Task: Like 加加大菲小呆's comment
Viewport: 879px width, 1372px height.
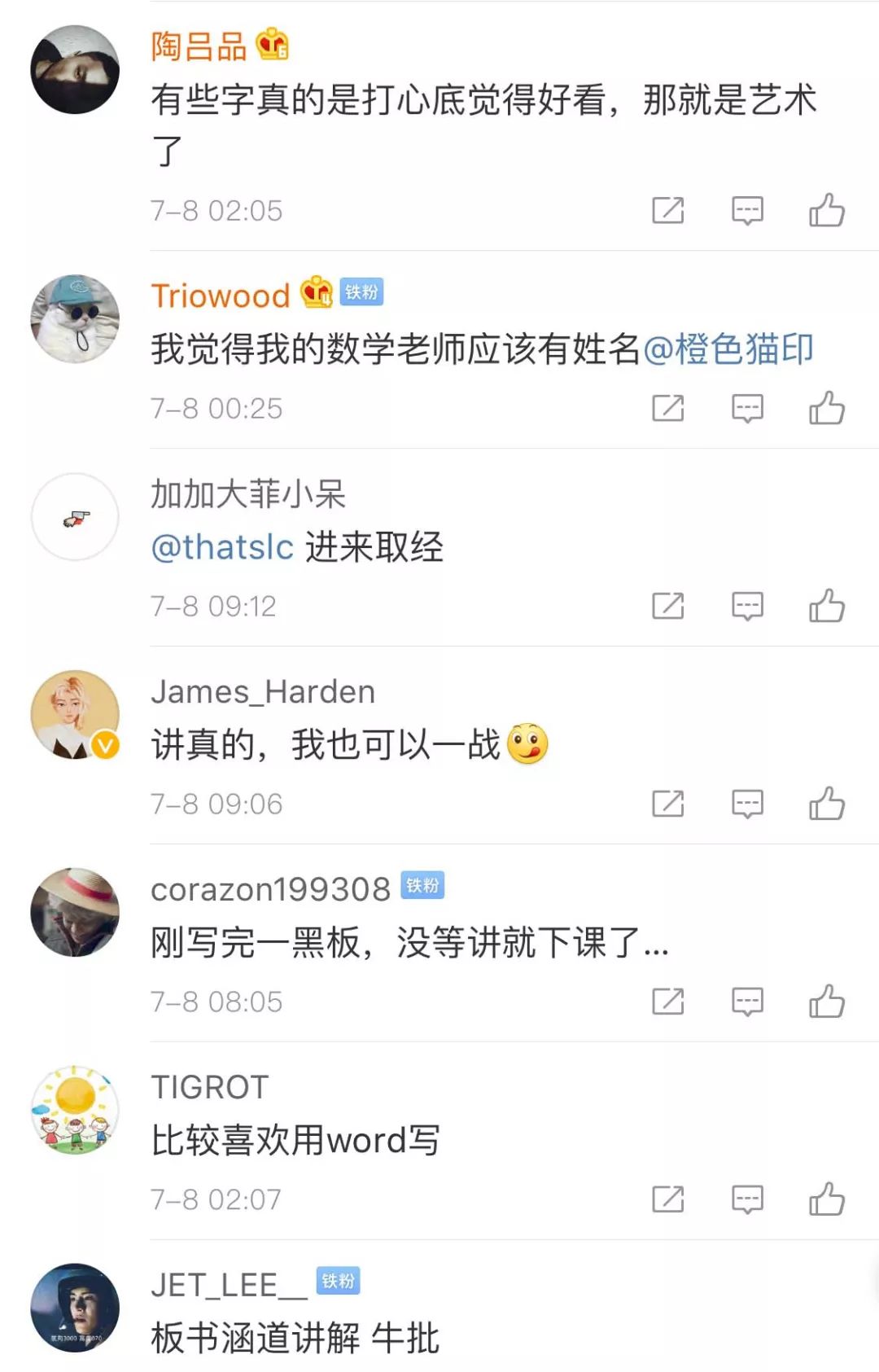Action: coord(826,606)
